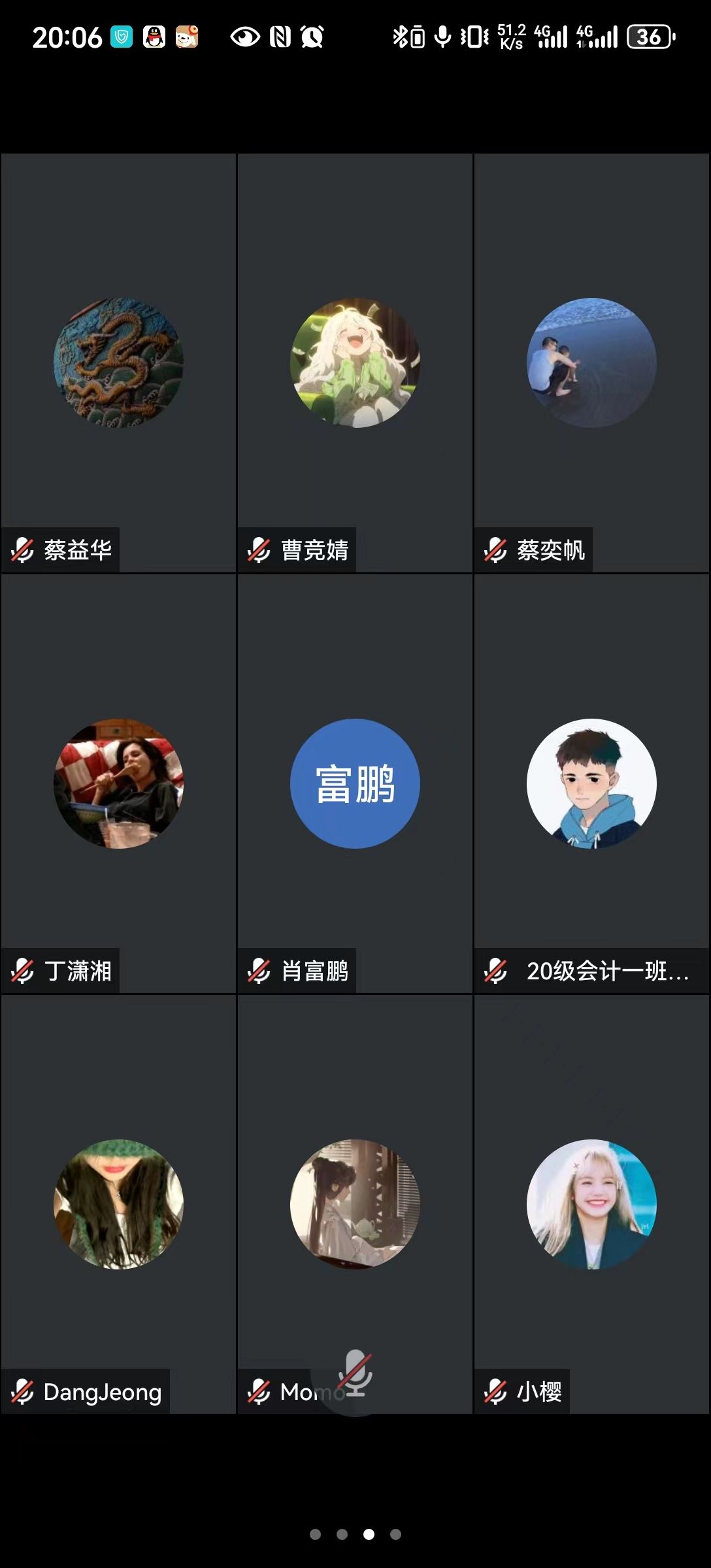The width and height of the screenshot is (711, 1568).
Task: Unmute 曹竞婧's microphone
Action: coord(259,551)
